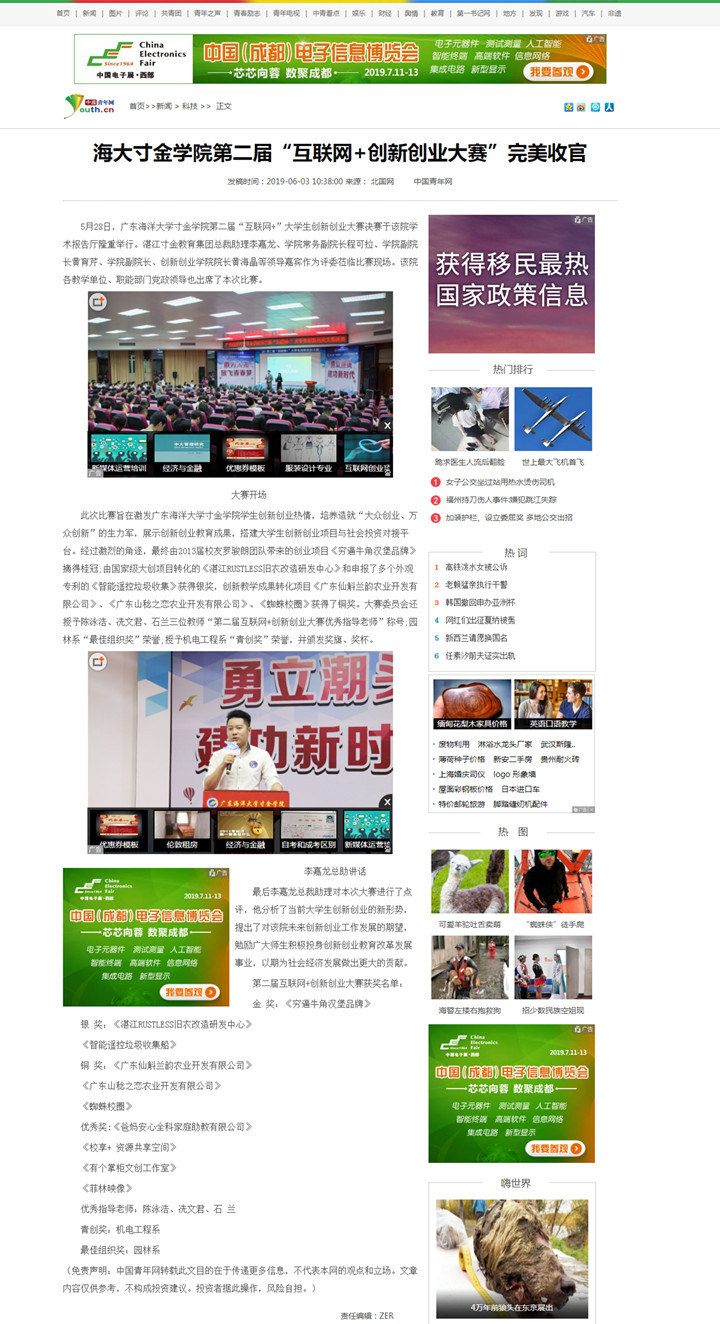Open 娱乐 section in top navigation

(358, 14)
